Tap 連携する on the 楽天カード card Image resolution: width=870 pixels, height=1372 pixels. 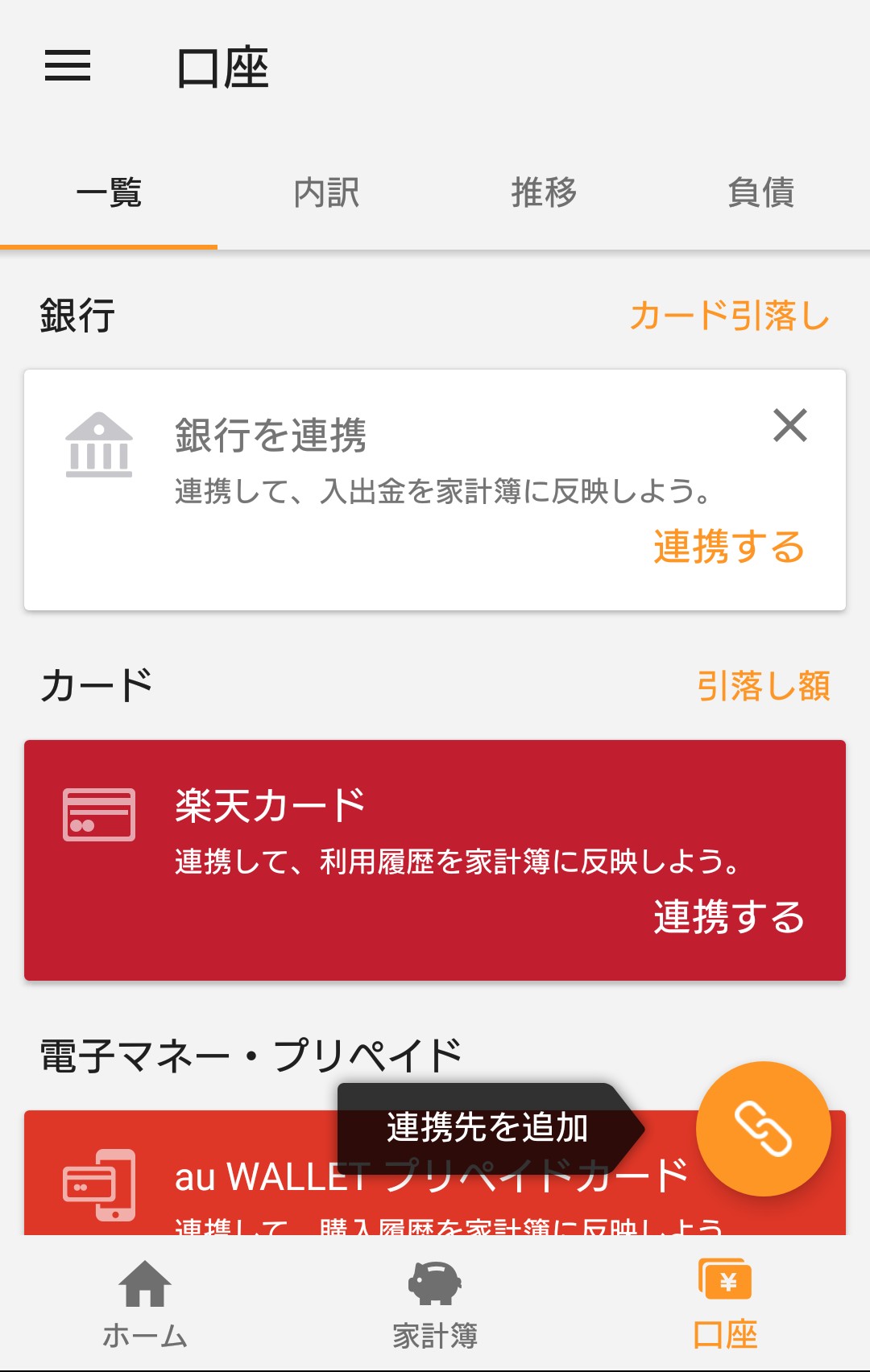728,918
